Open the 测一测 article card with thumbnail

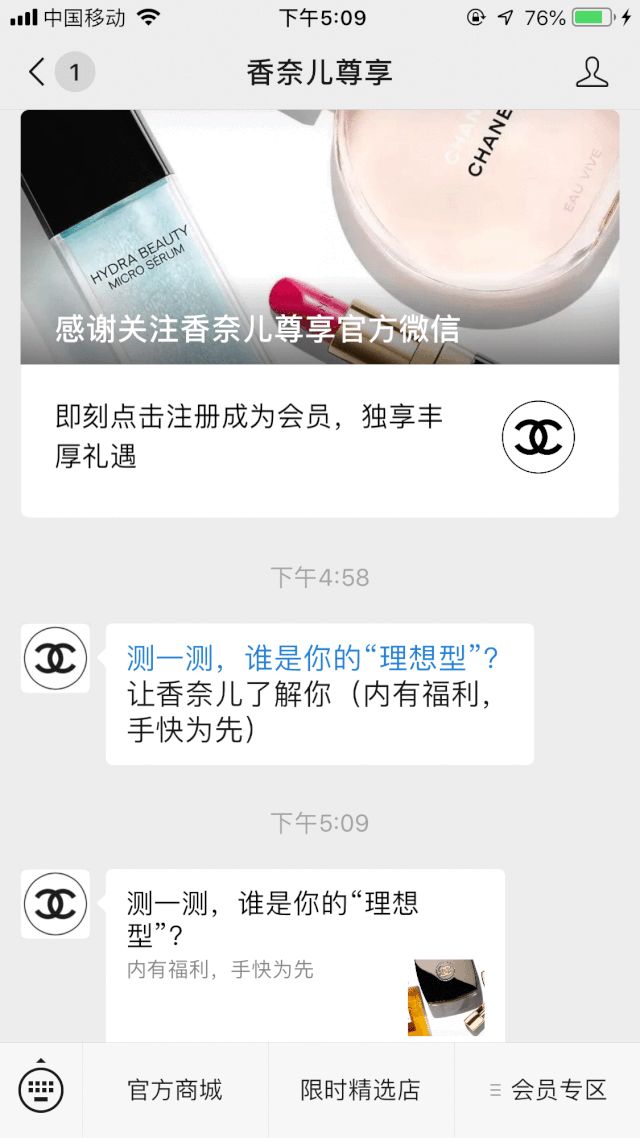click(x=305, y=955)
